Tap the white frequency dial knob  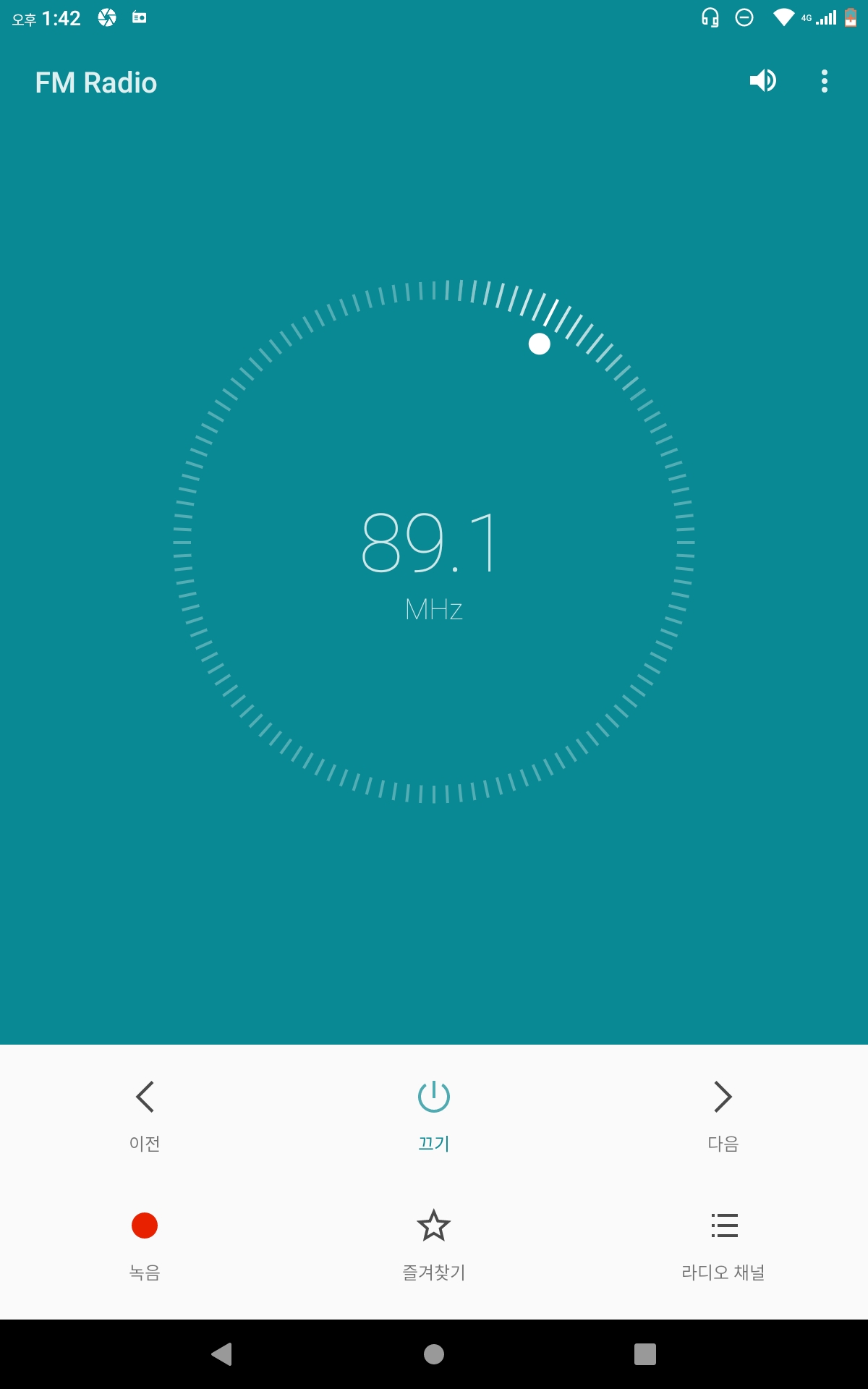pyautogui.click(x=540, y=344)
